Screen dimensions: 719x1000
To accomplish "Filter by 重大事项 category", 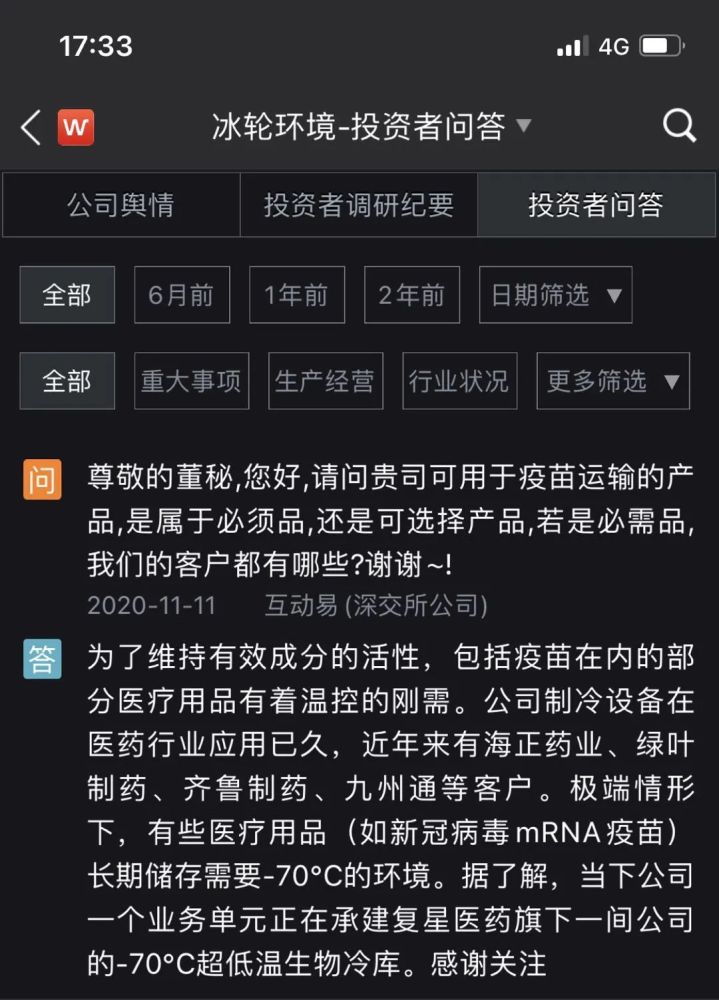I will (191, 381).
